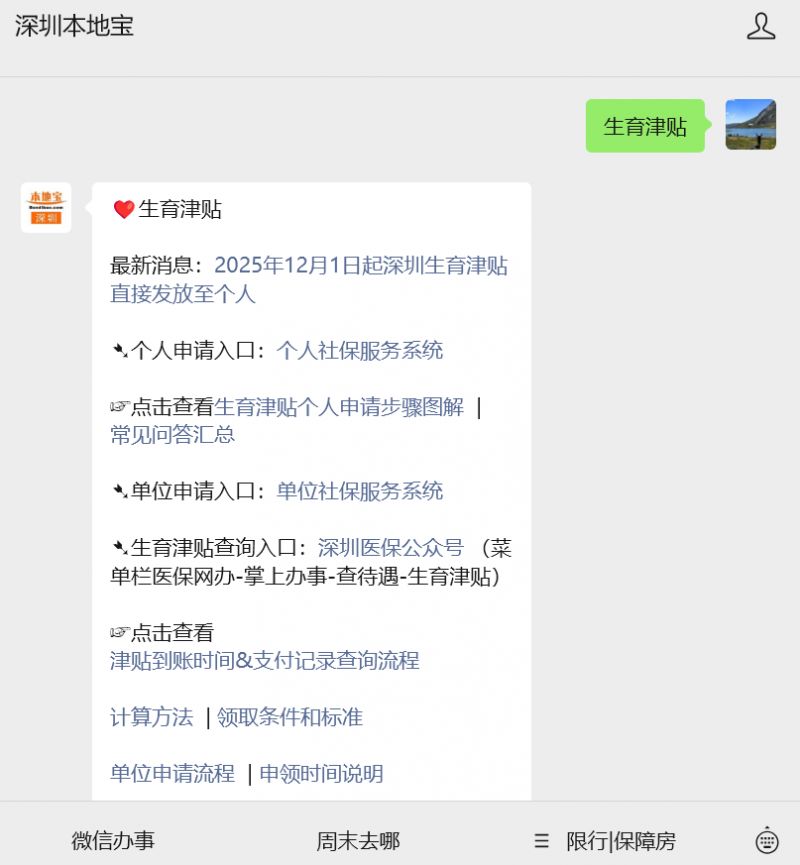Open the 单位社保服务系统 link
Screen dimensions: 800x865
(x=359, y=491)
